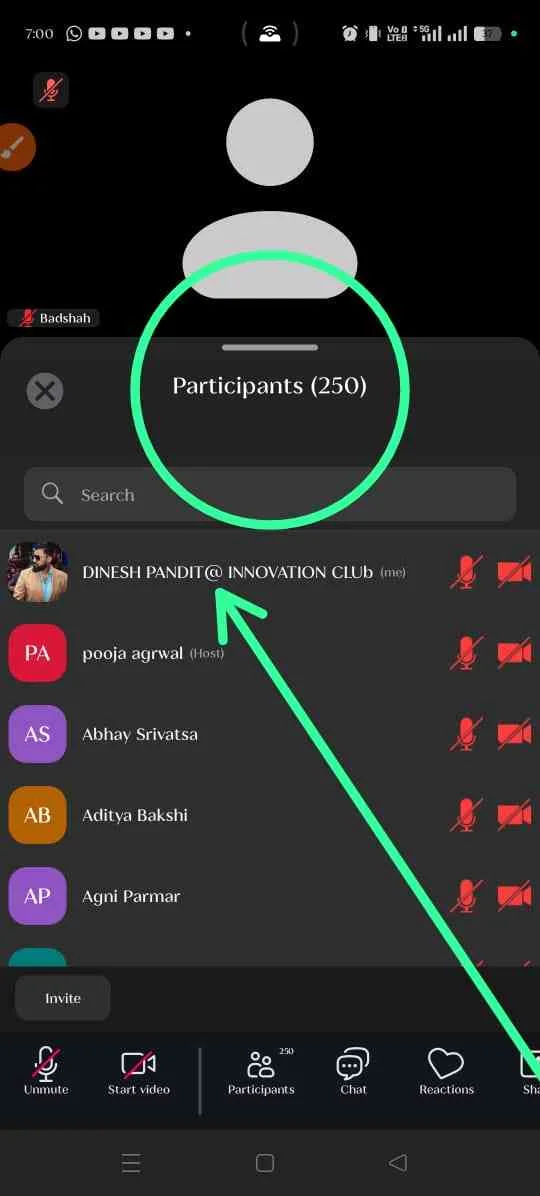This screenshot has height=1196, width=540.
Task: Go to home via the system home button
Action: [265, 1162]
